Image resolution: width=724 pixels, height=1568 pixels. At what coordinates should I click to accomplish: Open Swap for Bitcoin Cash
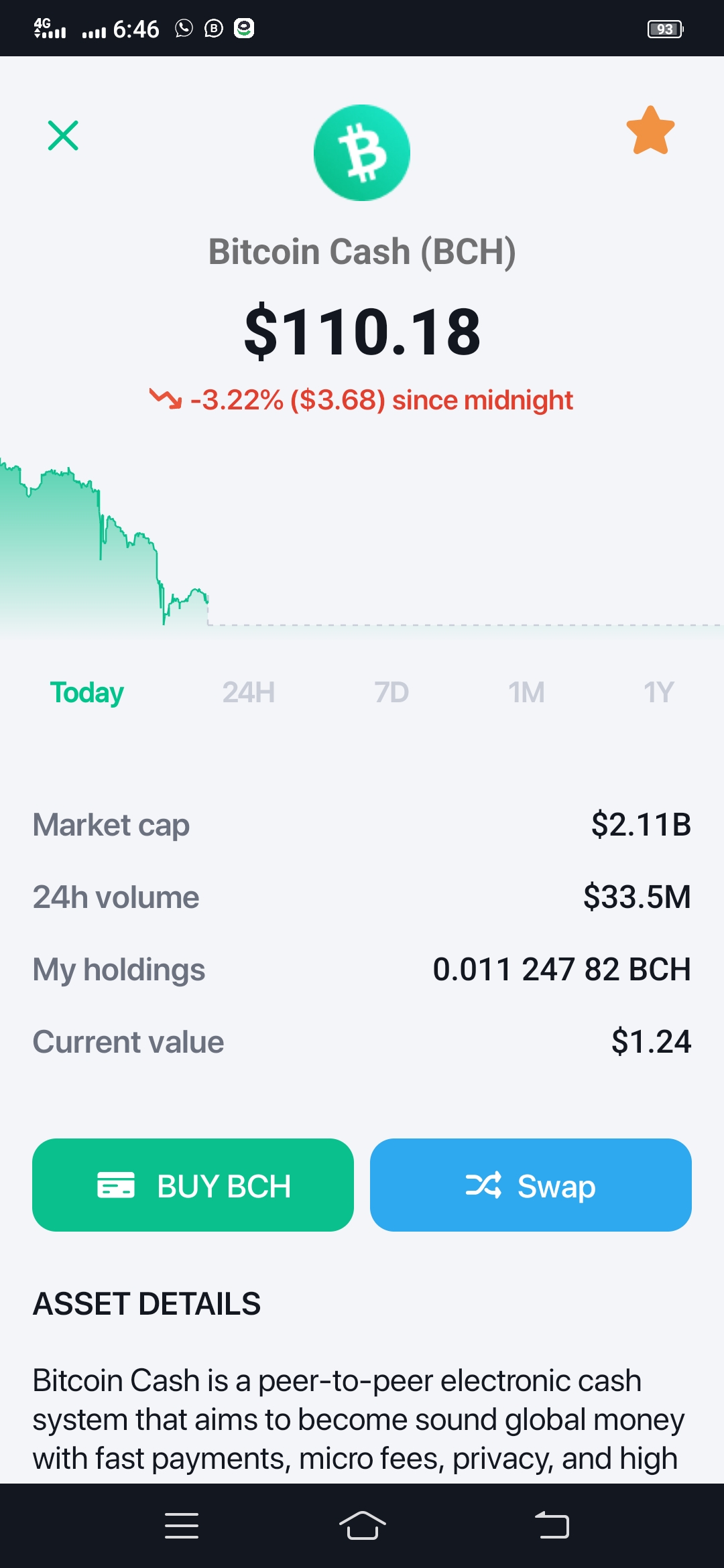[x=531, y=1185]
